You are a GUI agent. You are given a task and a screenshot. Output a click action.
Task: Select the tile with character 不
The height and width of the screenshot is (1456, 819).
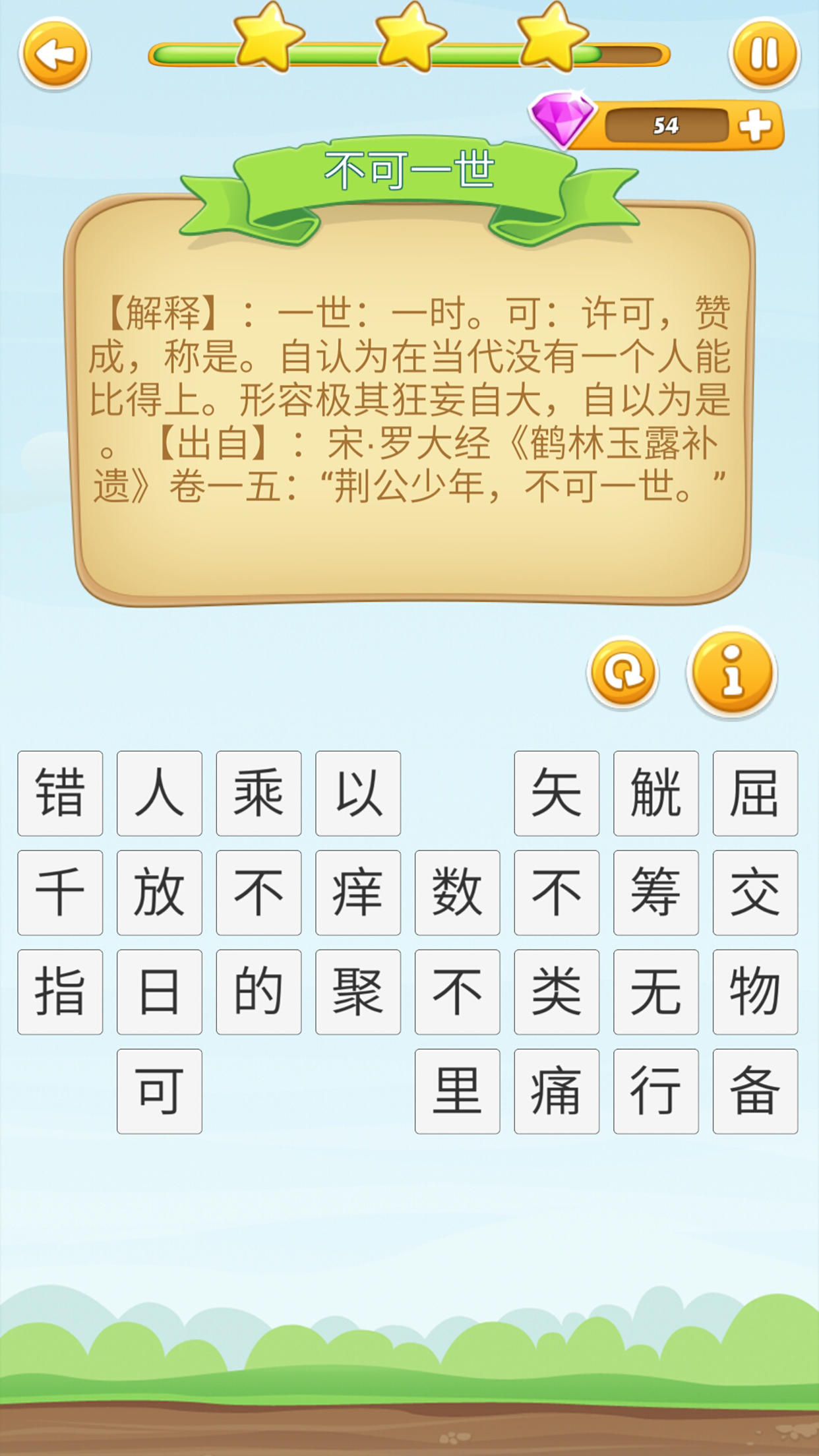(x=258, y=892)
